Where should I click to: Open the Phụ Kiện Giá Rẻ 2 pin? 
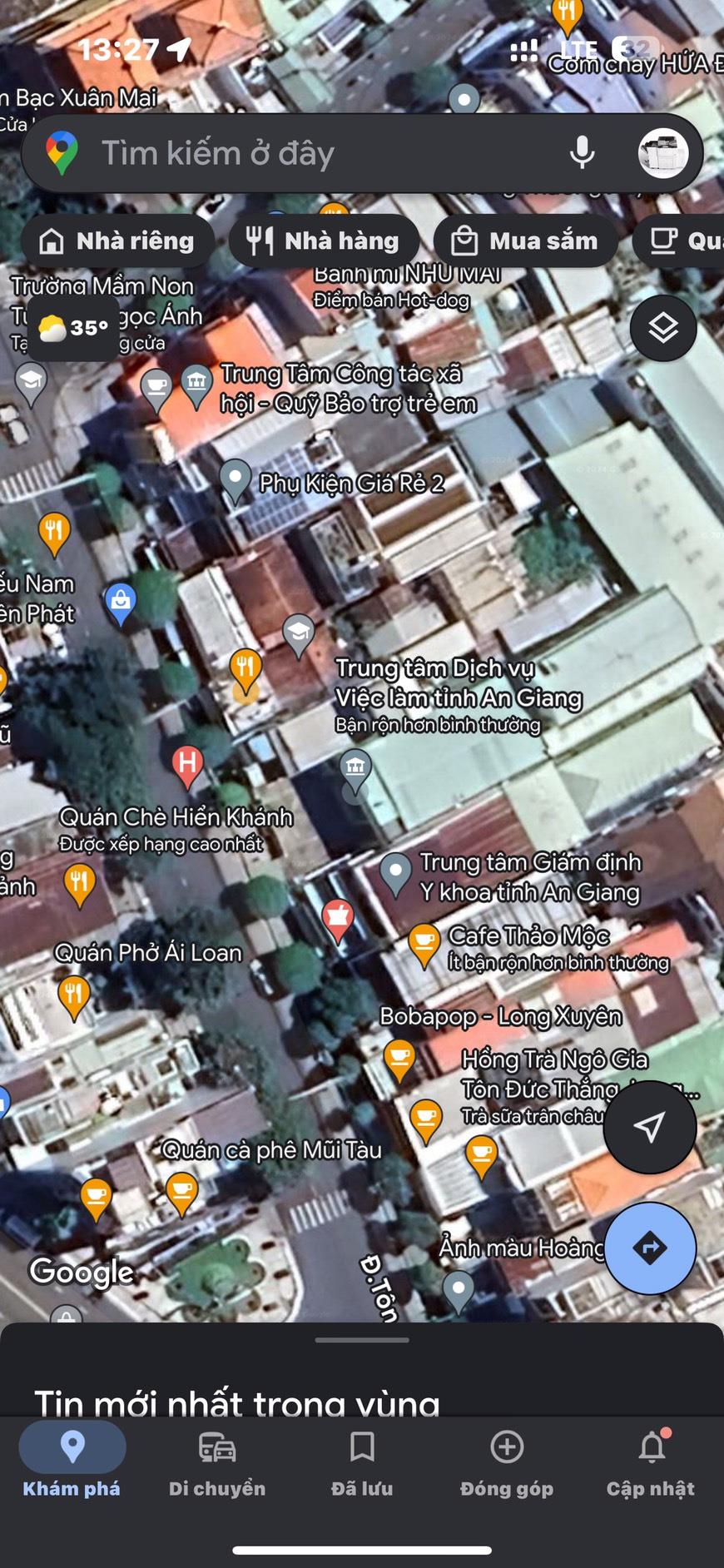(236, 479)
